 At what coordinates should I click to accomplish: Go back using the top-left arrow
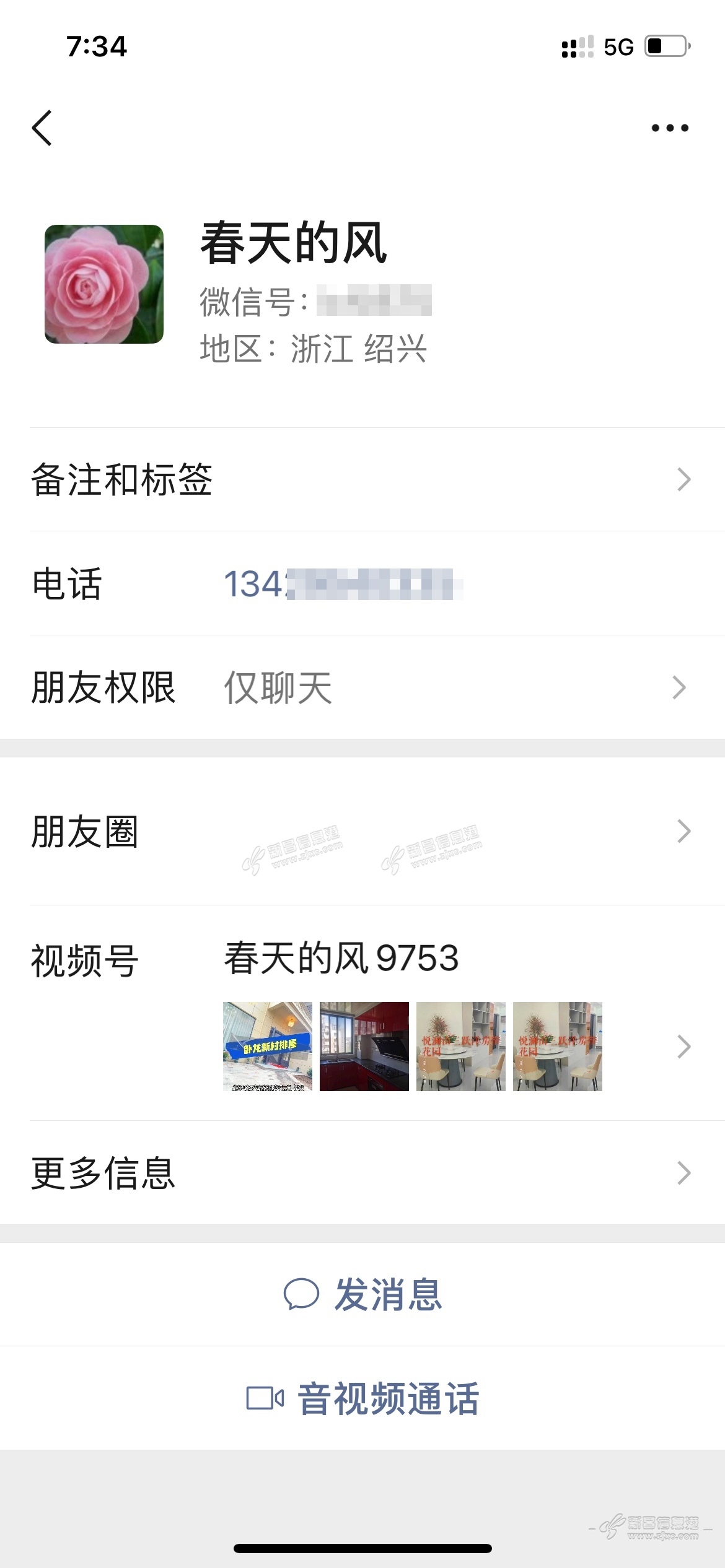point(42,128)
